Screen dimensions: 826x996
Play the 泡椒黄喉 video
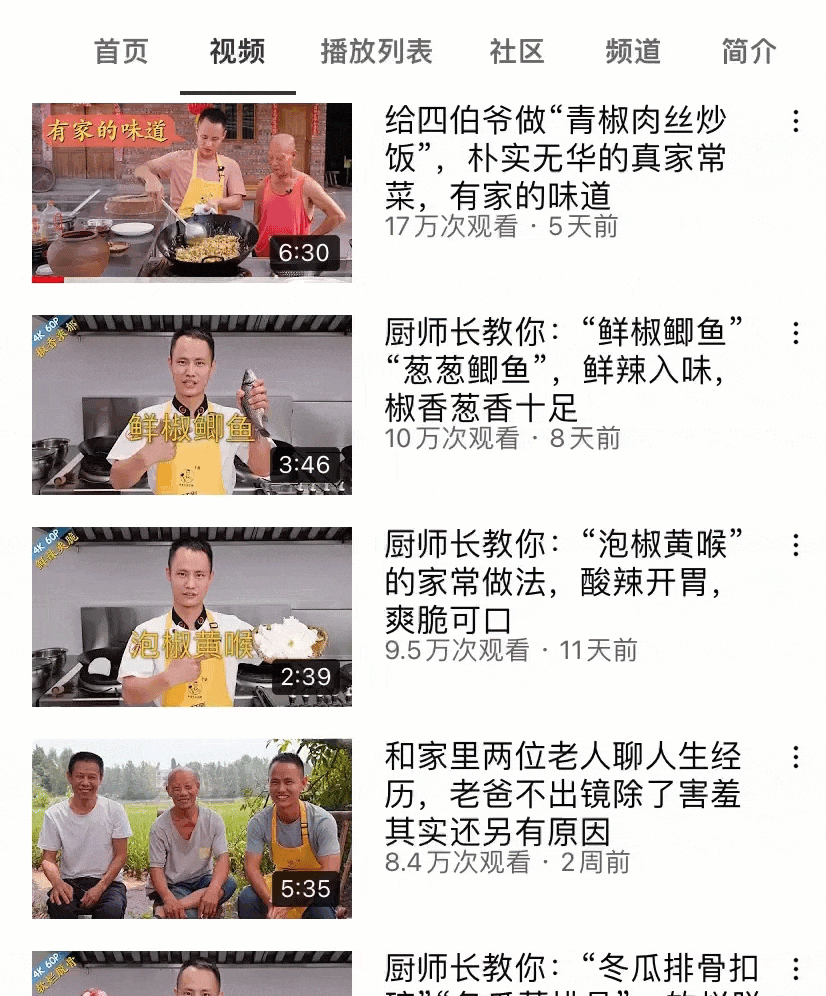pos(192,616)
